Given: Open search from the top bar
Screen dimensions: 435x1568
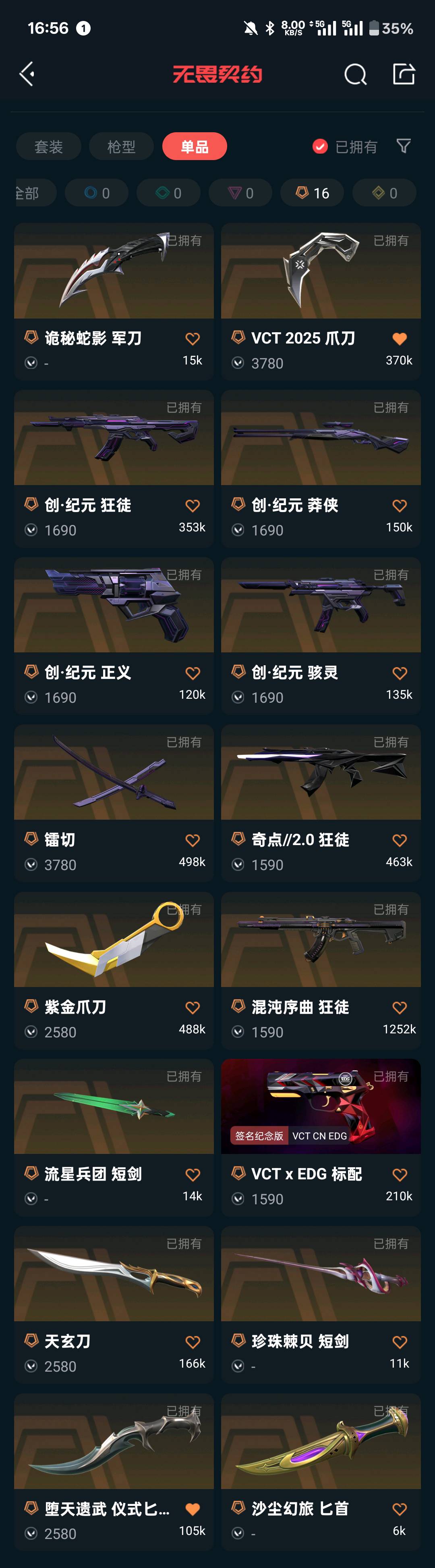Looking at the screenshot, I should click(x=355, y=75).
